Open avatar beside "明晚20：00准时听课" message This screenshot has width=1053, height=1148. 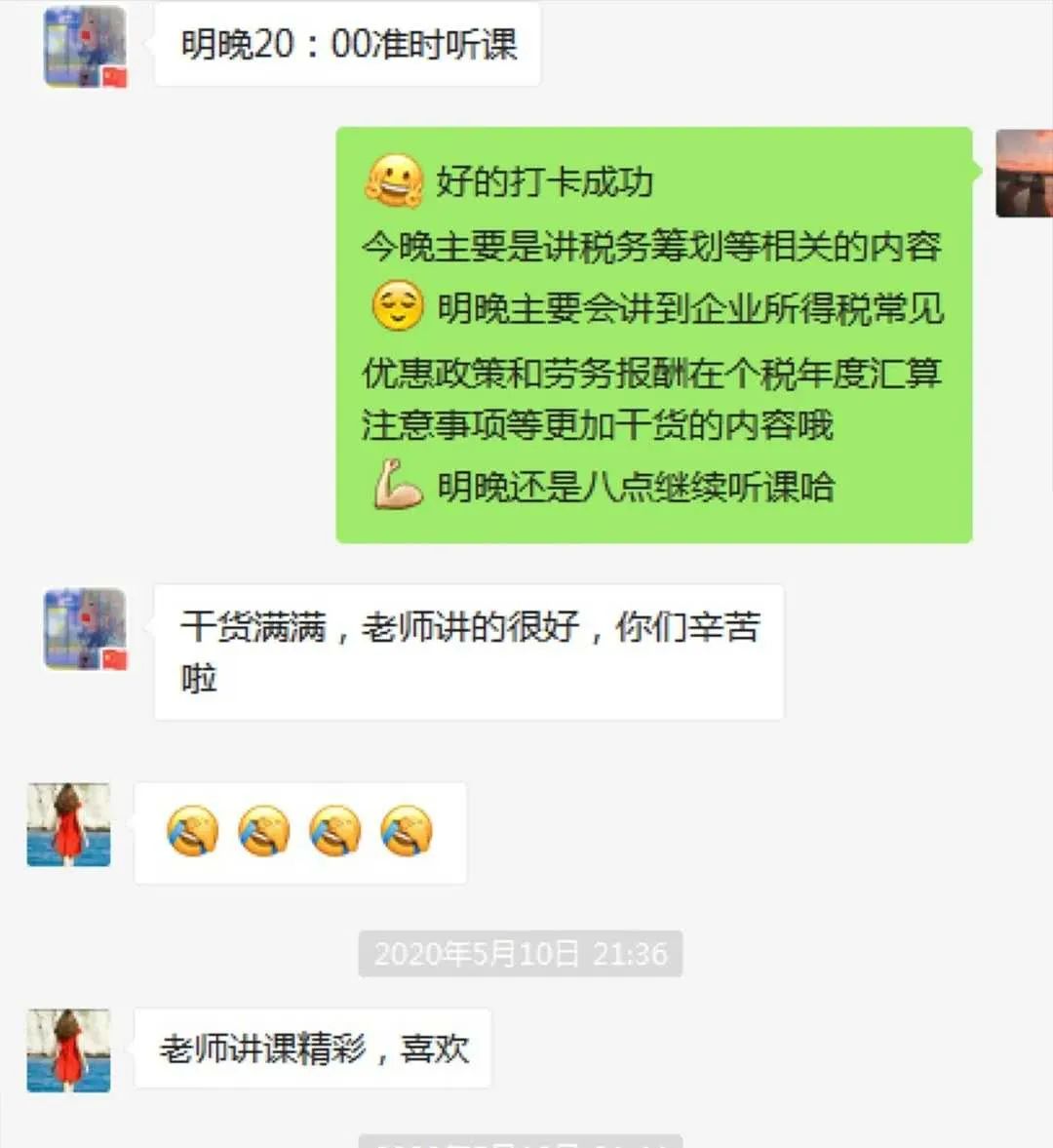[86, 47]
